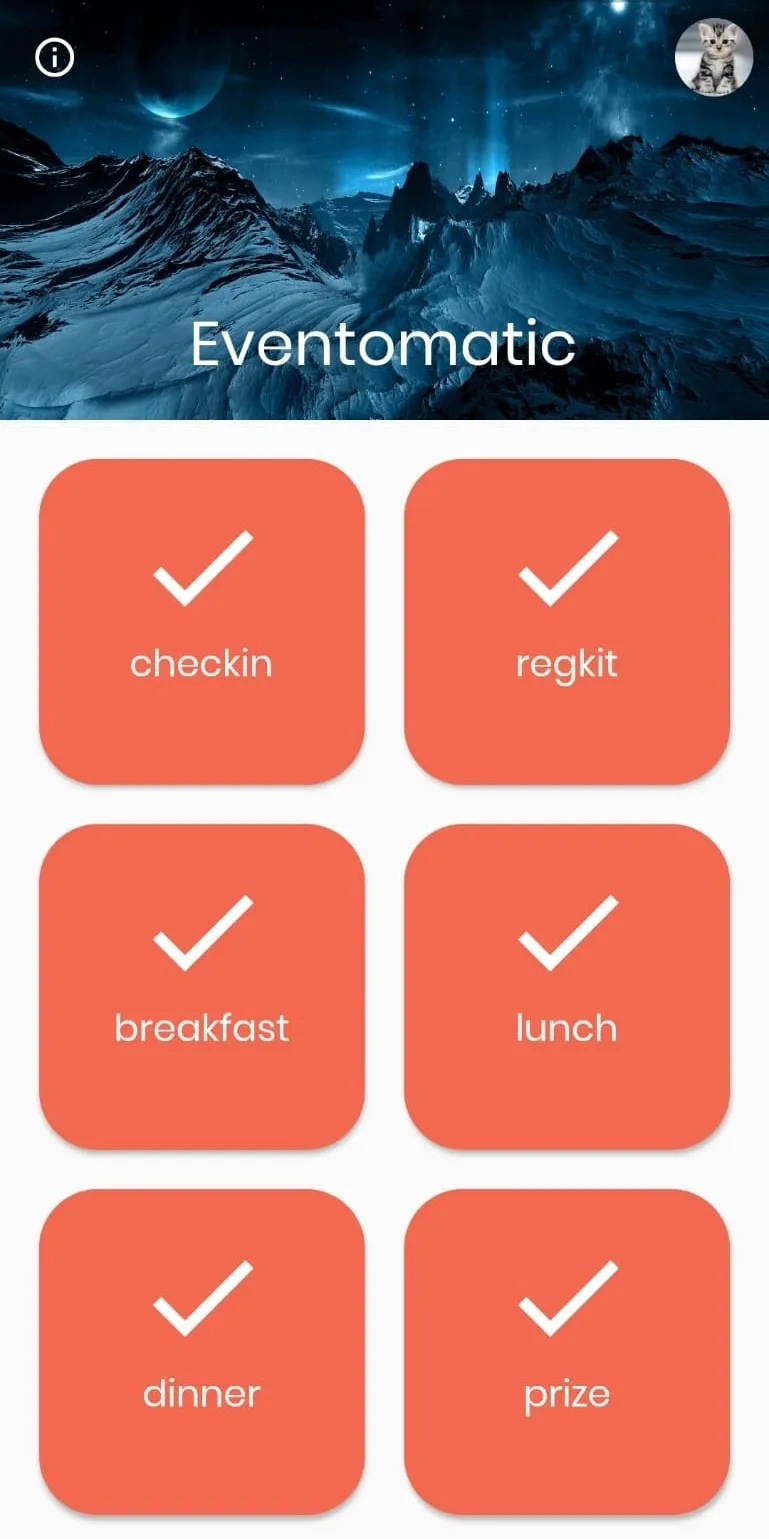Select the checkin tile

pos(201,621)
